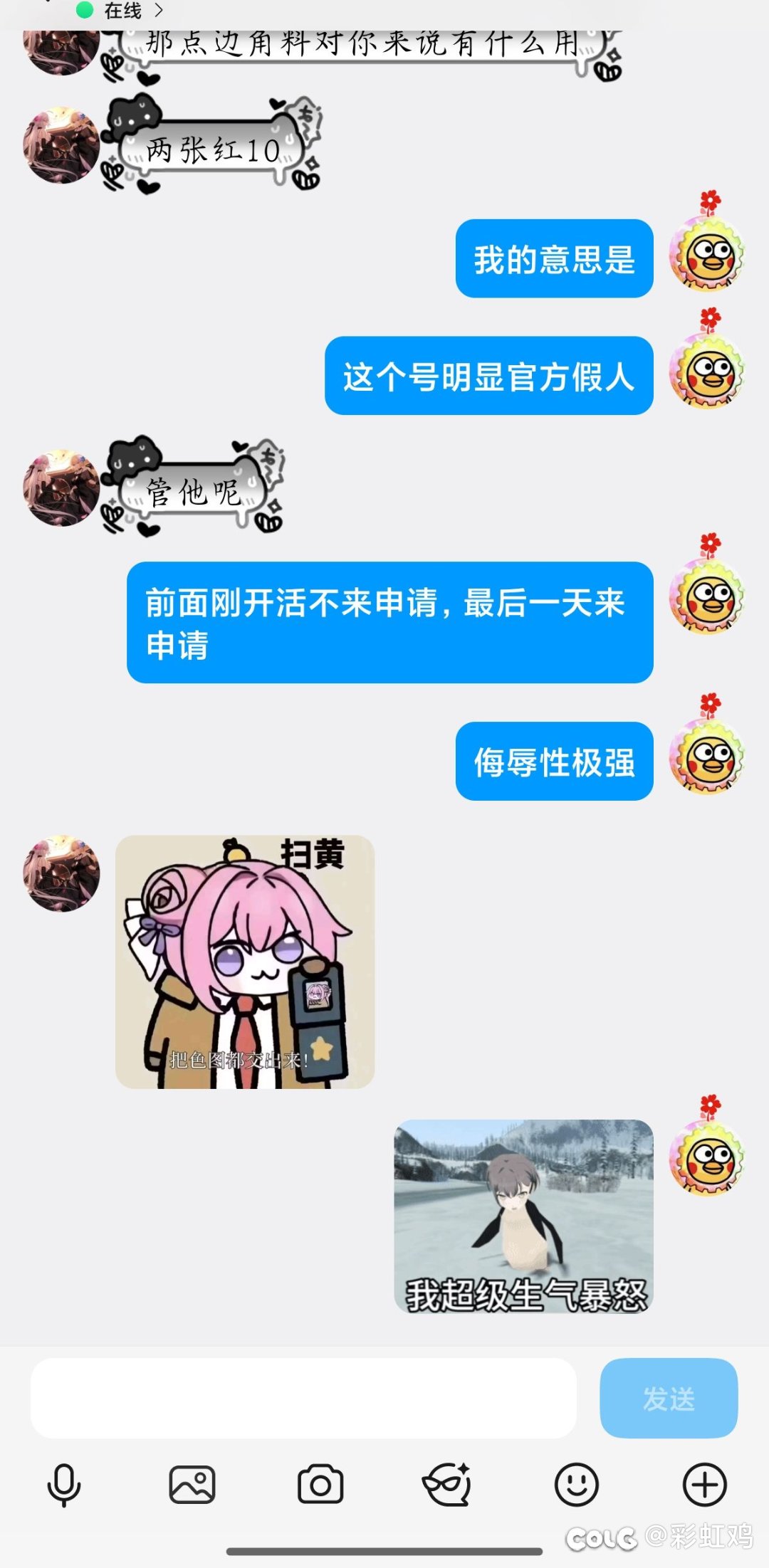The height and width of the screenshot is (1568, 769).
Task: Open the emoji sticker panel
Action: click(x=576, y=1485)
